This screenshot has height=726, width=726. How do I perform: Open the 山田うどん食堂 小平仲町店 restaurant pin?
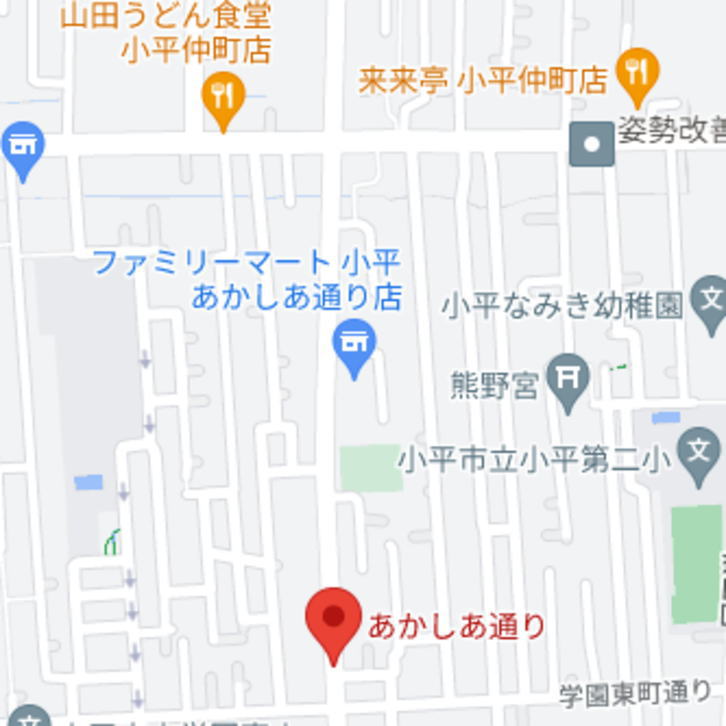coord(223,98)
